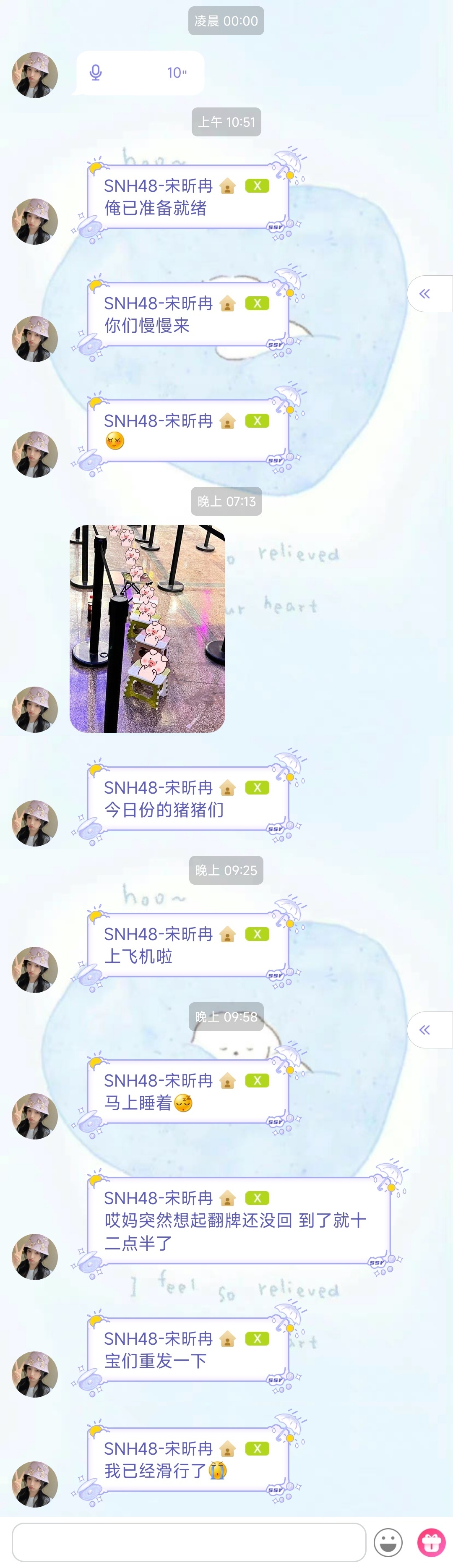Open avatar beside message 上飞机啦
The width and height of the screenshot is (453, 1568).
click(35, 970)
